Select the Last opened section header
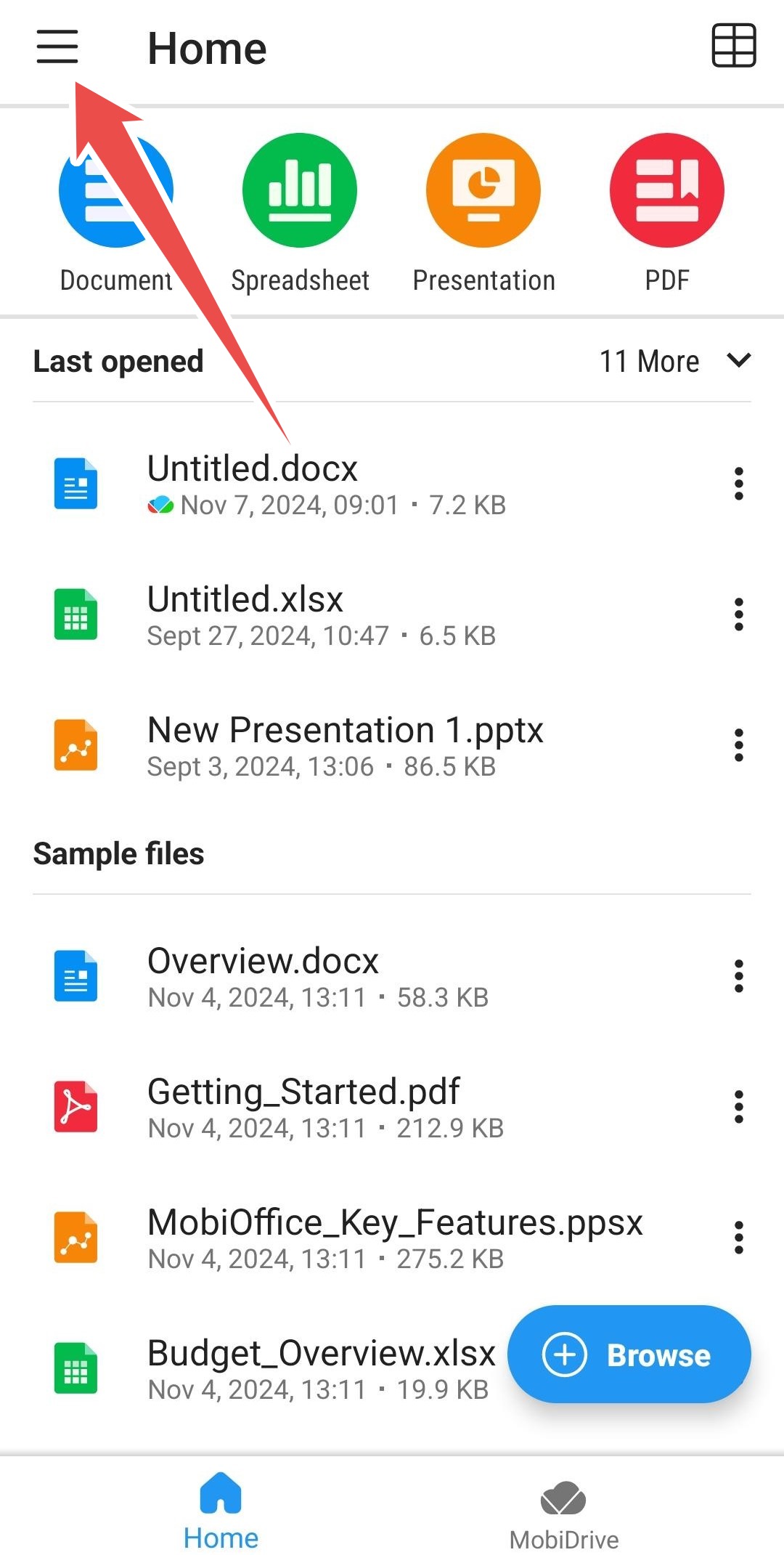 click(x=118, y=361)
